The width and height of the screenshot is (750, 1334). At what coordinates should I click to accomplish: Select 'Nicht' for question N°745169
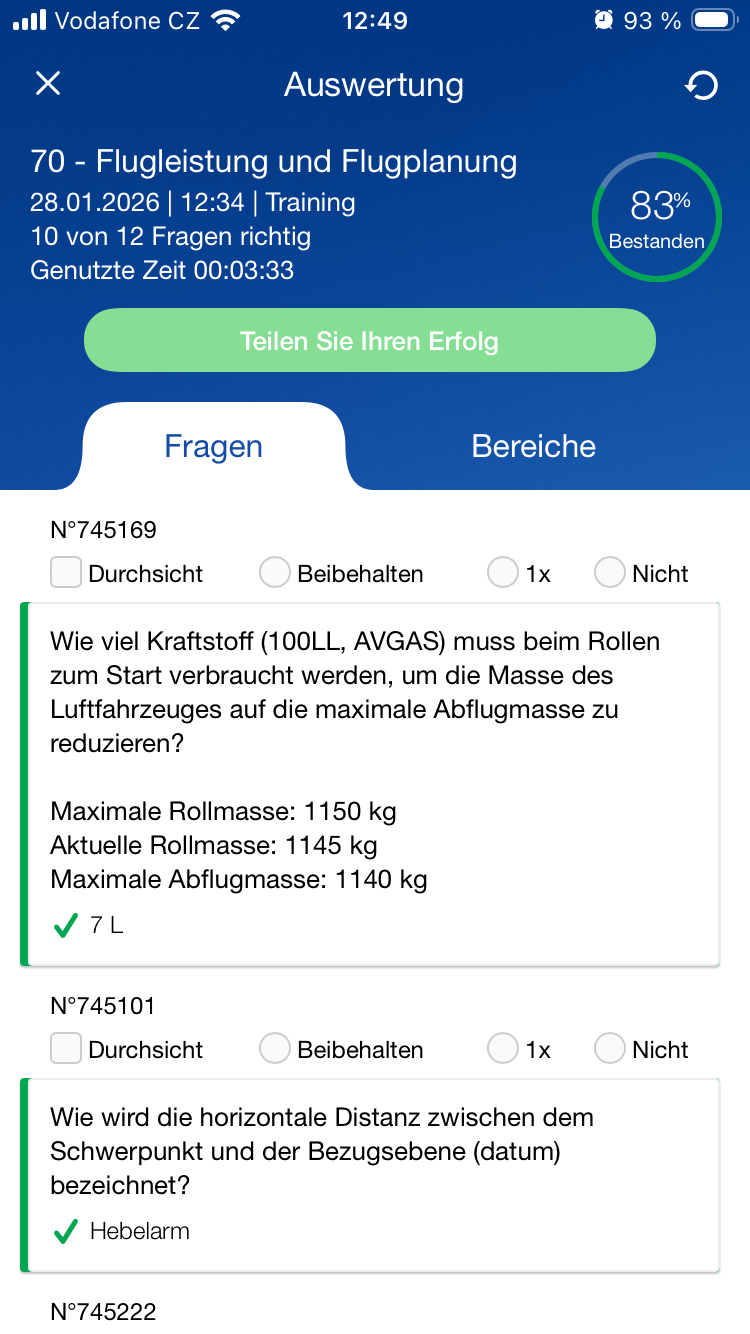pyautogui.click(x=609, y=572)
